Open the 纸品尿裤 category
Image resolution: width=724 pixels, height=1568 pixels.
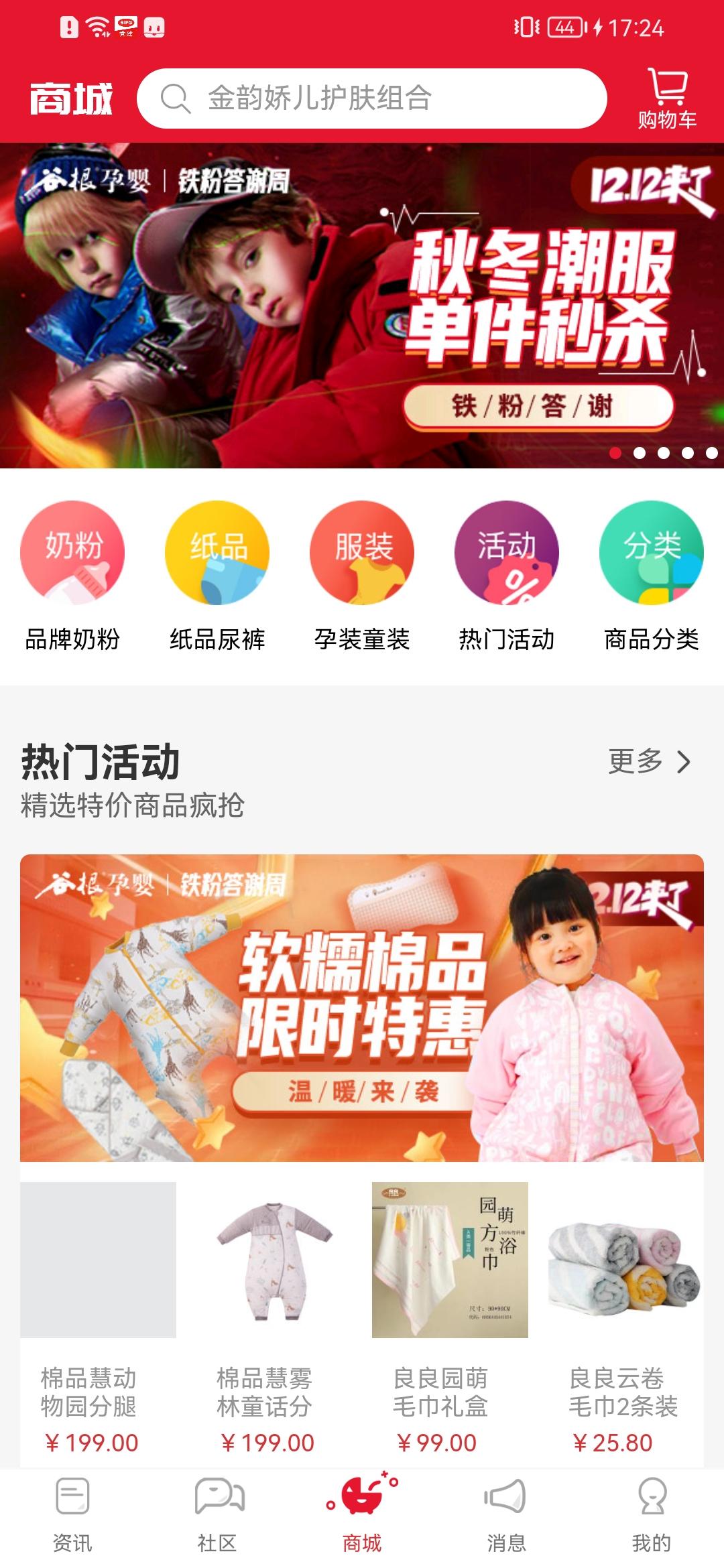click(x=217, y=576)
